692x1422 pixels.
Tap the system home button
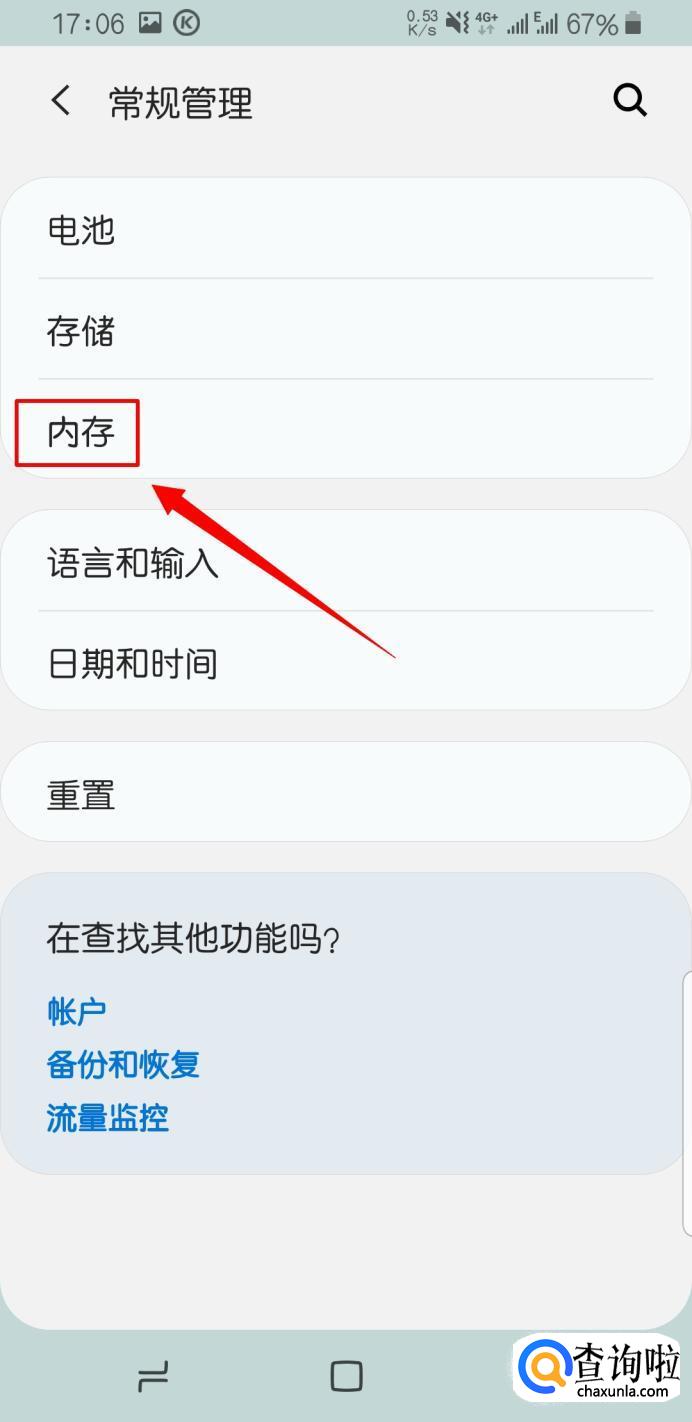(346, 1376)
